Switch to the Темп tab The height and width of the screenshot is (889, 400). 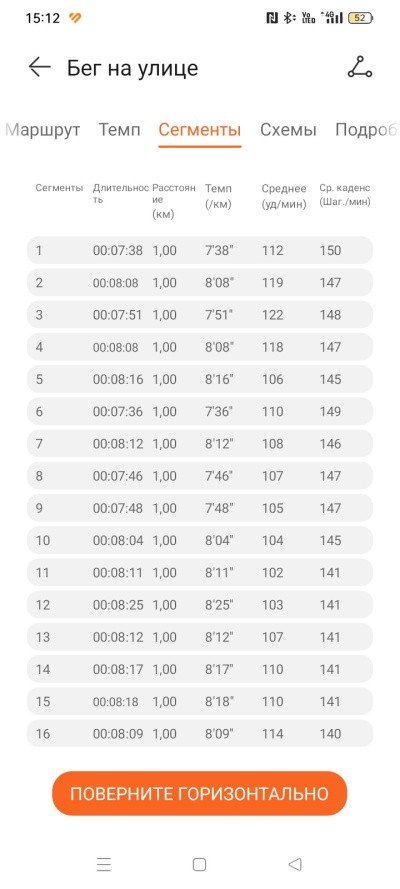click(120, 130)
